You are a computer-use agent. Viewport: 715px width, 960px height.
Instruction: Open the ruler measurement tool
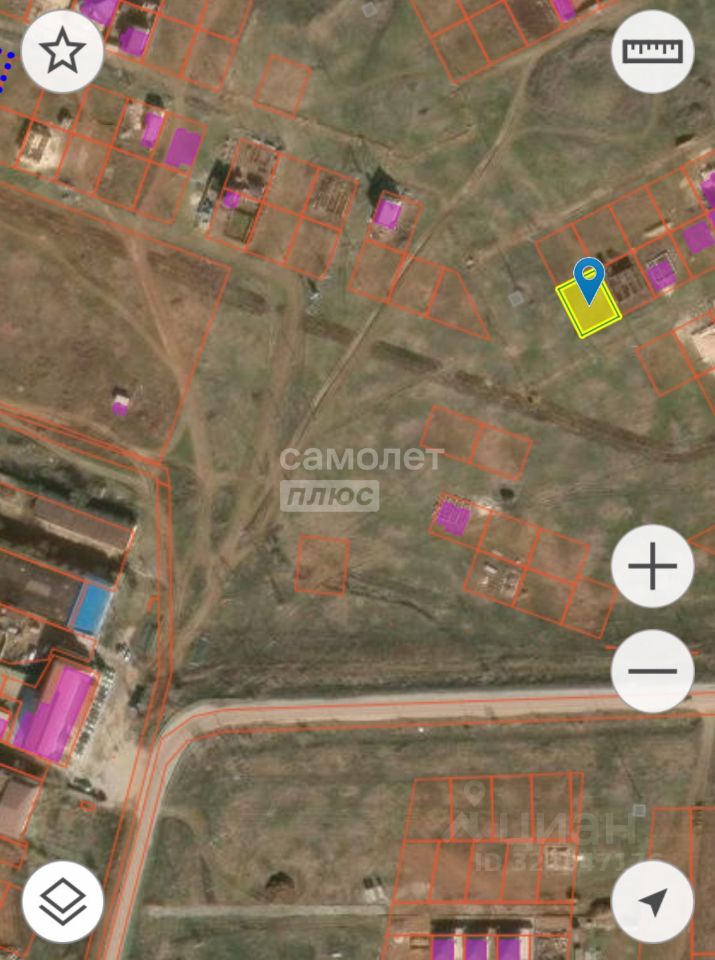click(652, 52)
